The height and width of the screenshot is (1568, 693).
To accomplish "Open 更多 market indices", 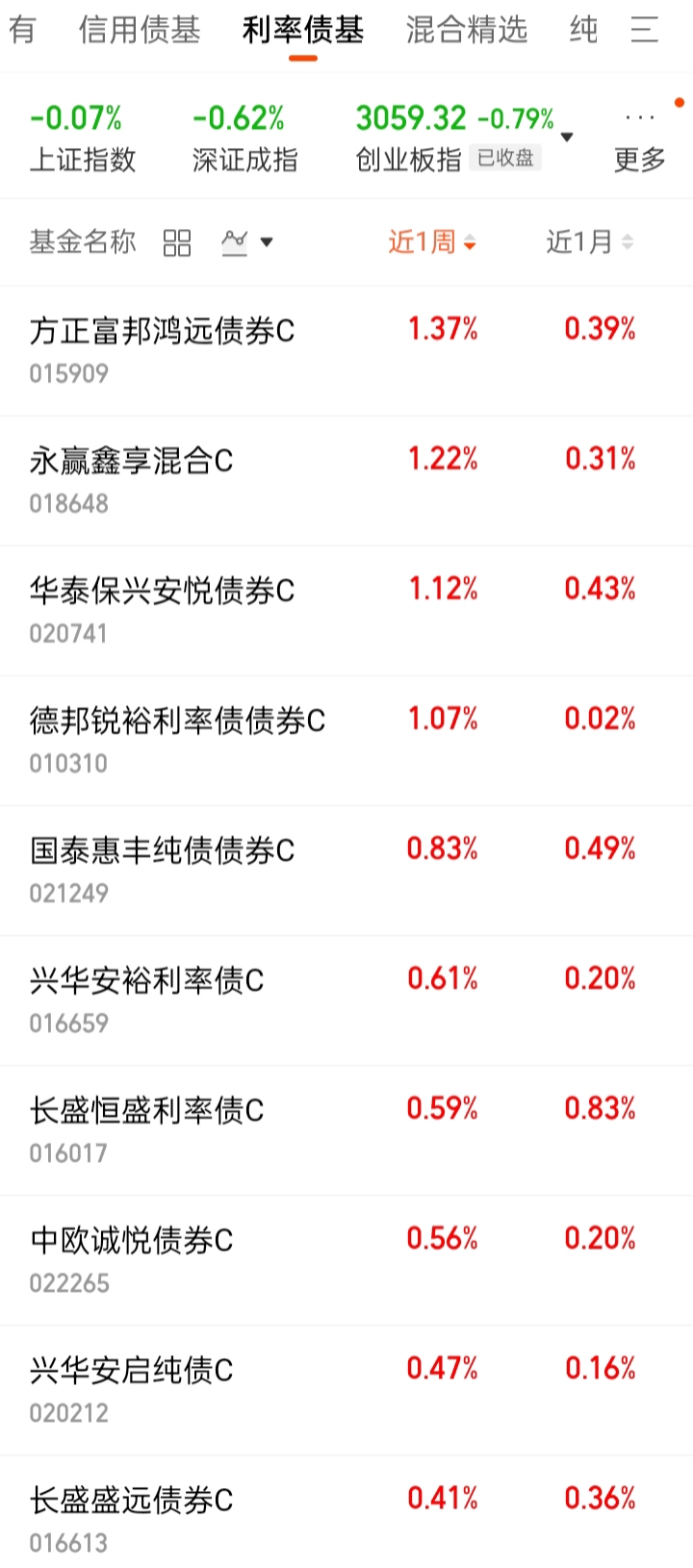I will point(640,139).
